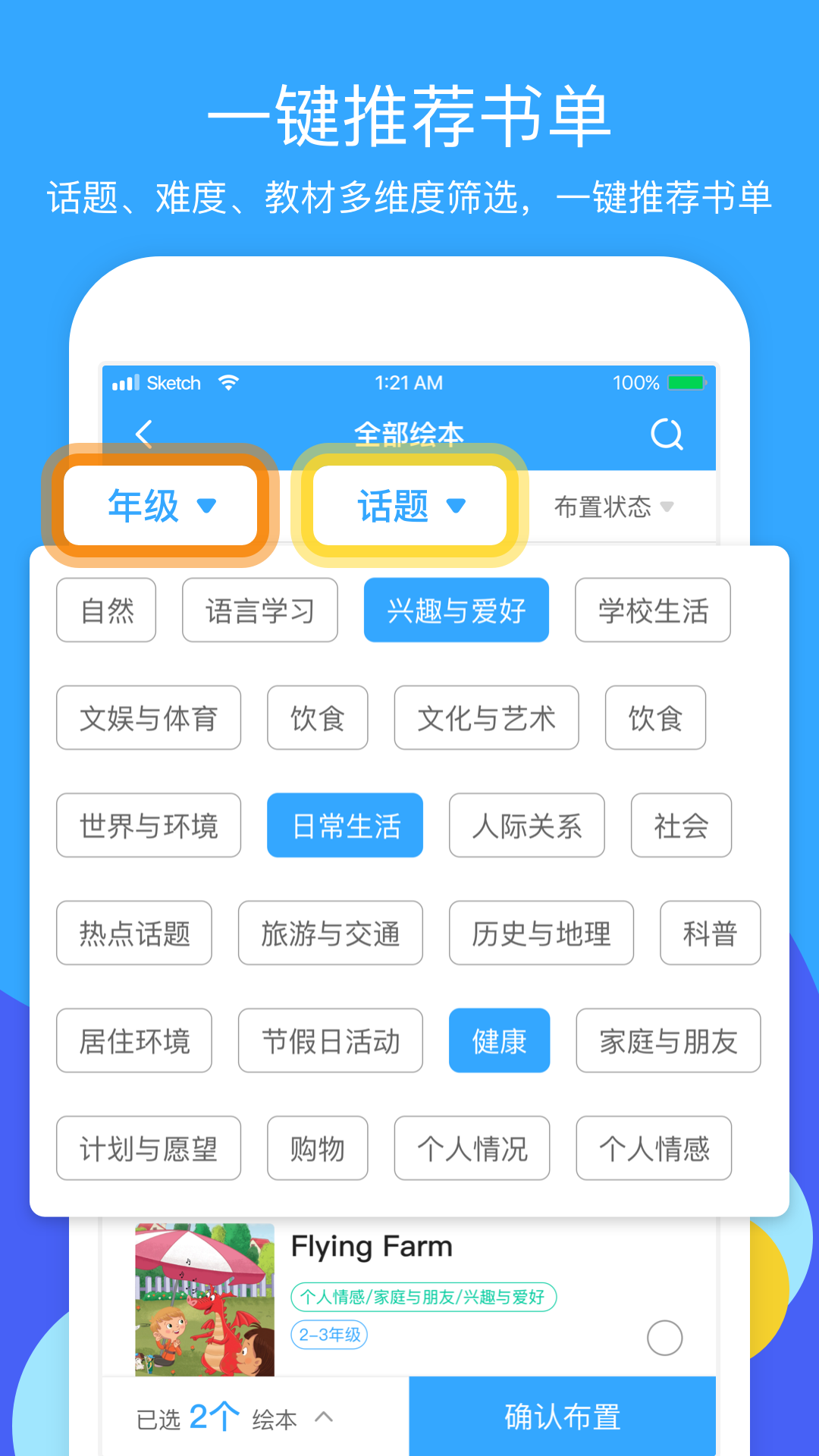
Task: Click the 2-3年级 level tag under Flying Farm
Action: 329,1335
